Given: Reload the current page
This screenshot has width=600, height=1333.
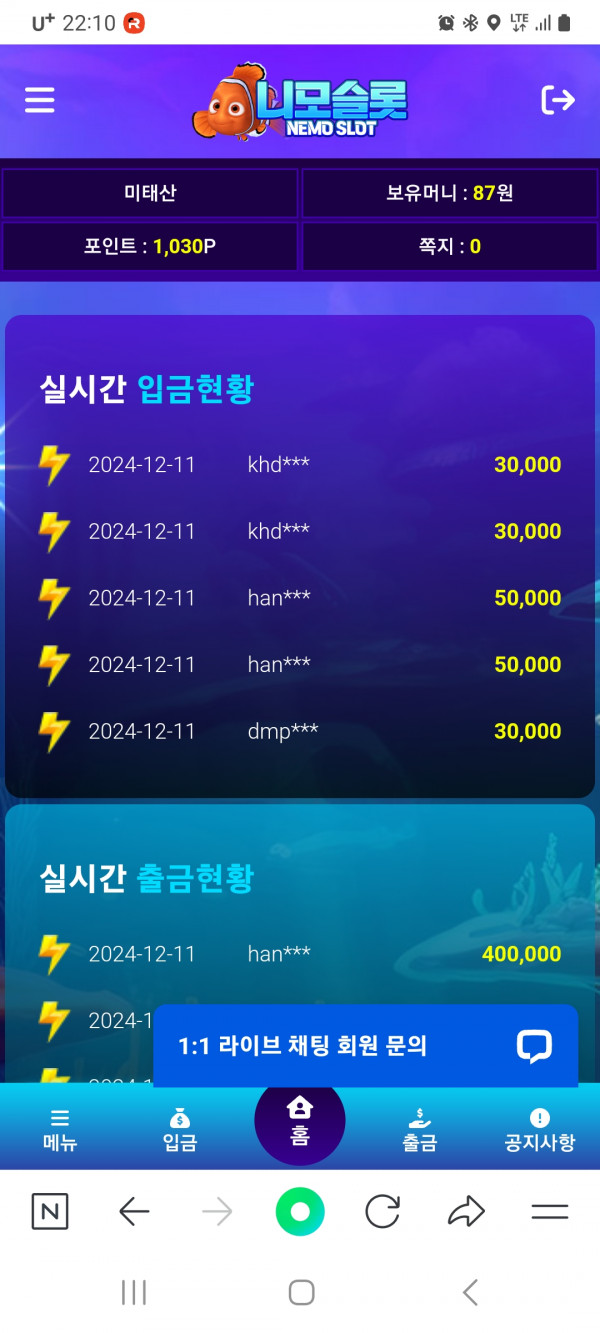Looking at the screenshot, I should coord(383,1213).
